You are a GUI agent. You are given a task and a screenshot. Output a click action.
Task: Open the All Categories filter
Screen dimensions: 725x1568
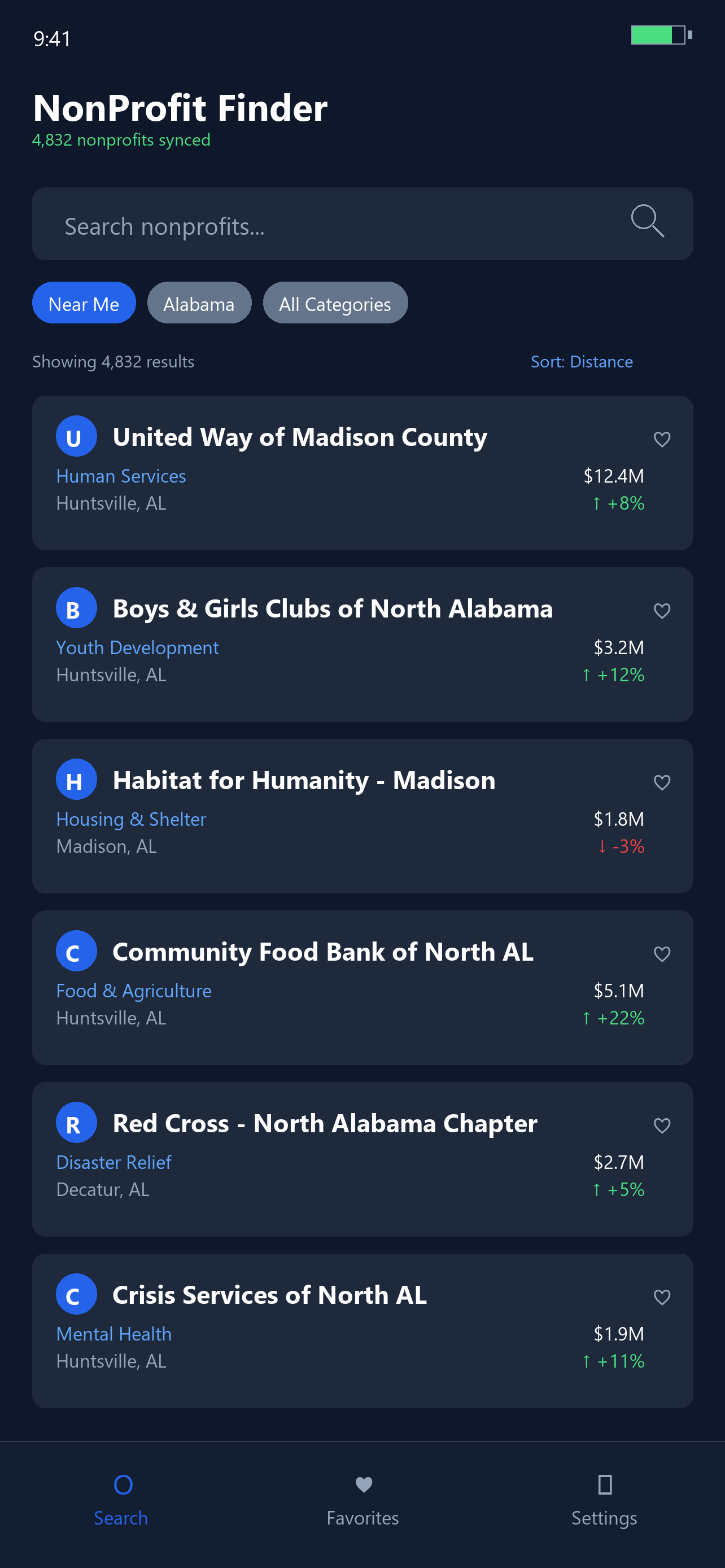pos(335,303)
